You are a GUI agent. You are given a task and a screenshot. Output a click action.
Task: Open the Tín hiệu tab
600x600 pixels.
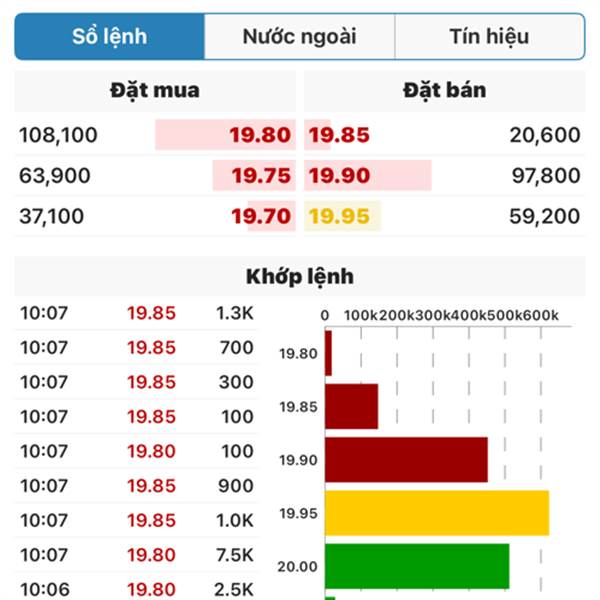click(x=489, y=36)
